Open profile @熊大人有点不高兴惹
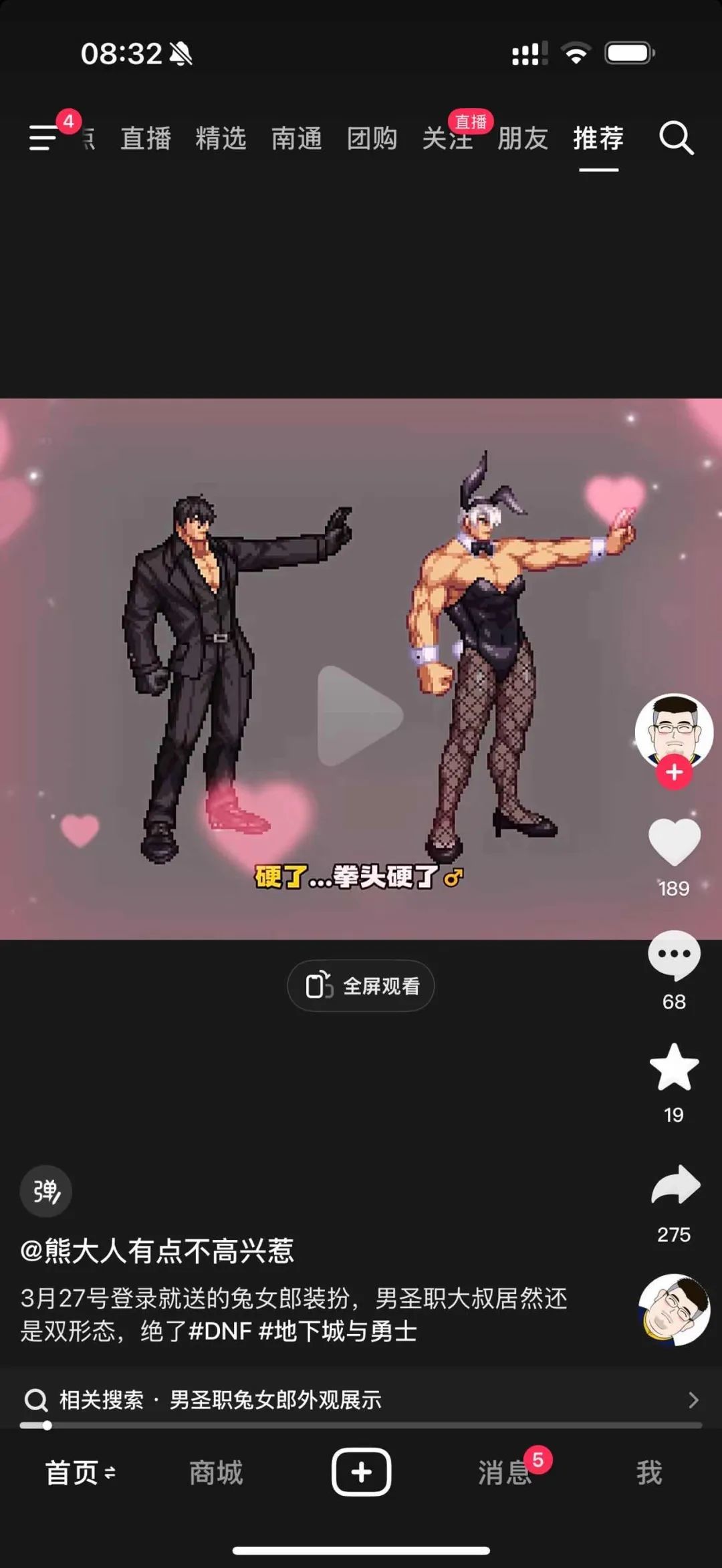The height and width of the screenshot is (1568, 722). click(x=157, y=1251)
